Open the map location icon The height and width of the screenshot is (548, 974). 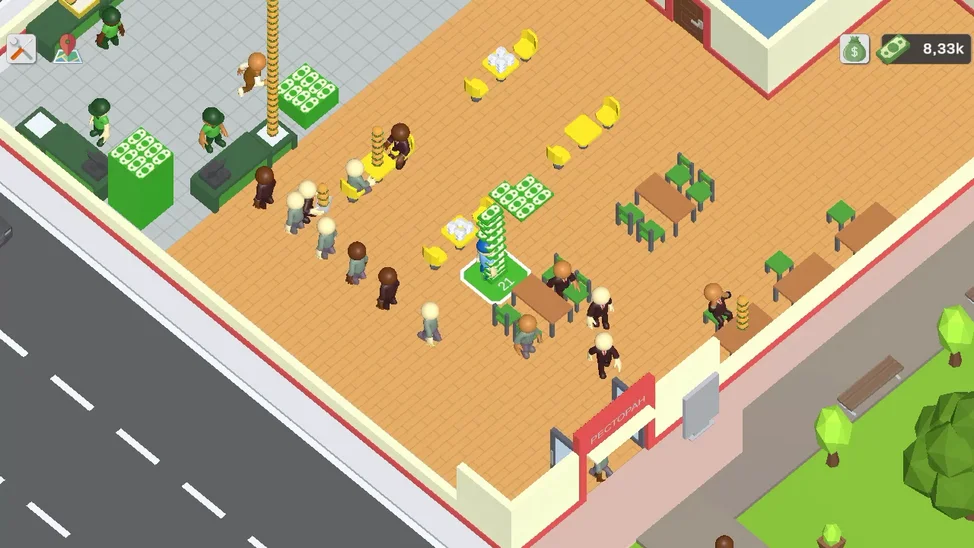coord(68,48)
